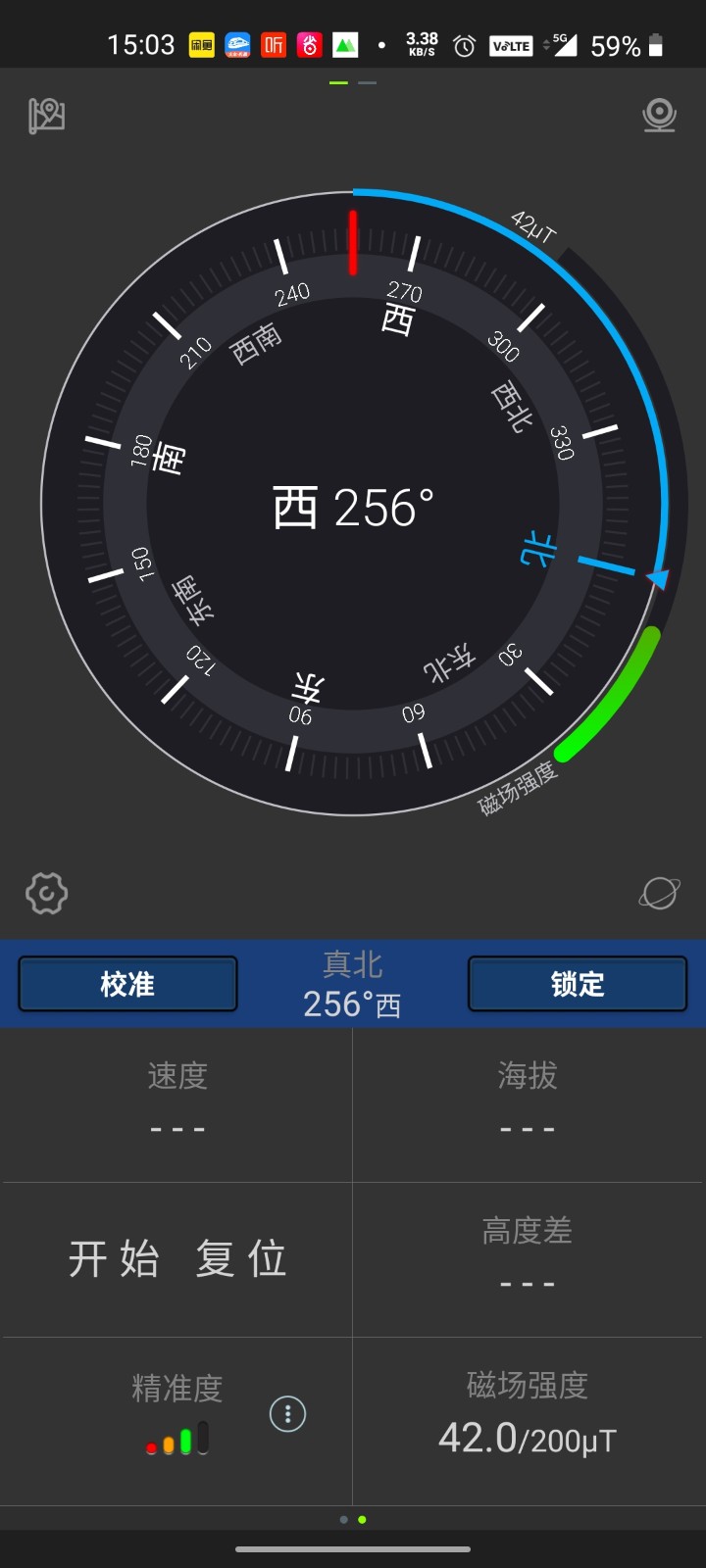Image resolution: width=706 pixels, height=1568 pixels.
Task: Start tracking with 开始
Action: (114, 1259)
